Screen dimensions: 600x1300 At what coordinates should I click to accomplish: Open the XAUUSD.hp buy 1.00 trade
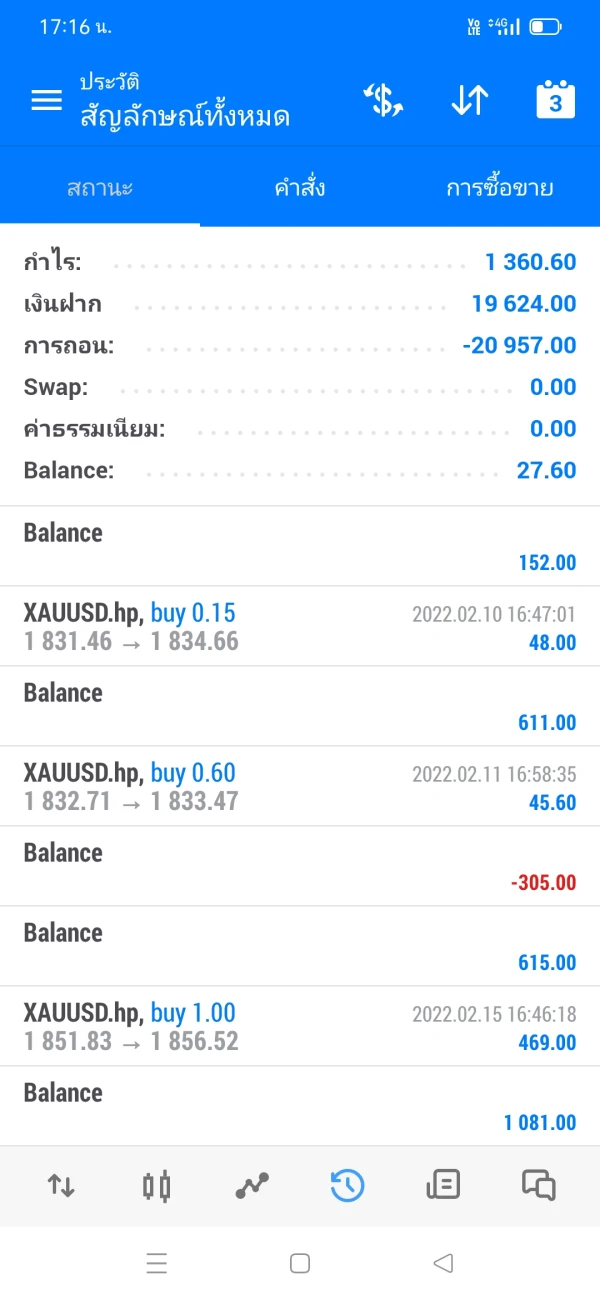click(x=300, y=1027)
